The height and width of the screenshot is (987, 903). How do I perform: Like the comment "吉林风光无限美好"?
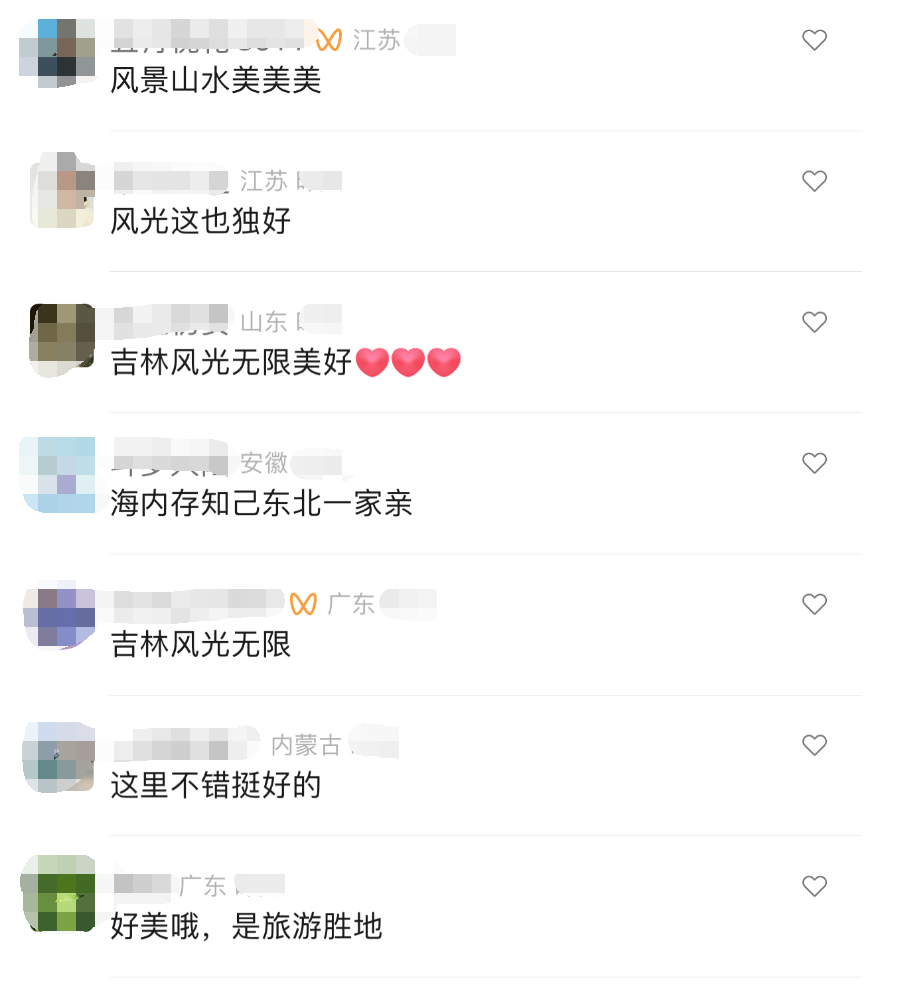pos(815,322)
